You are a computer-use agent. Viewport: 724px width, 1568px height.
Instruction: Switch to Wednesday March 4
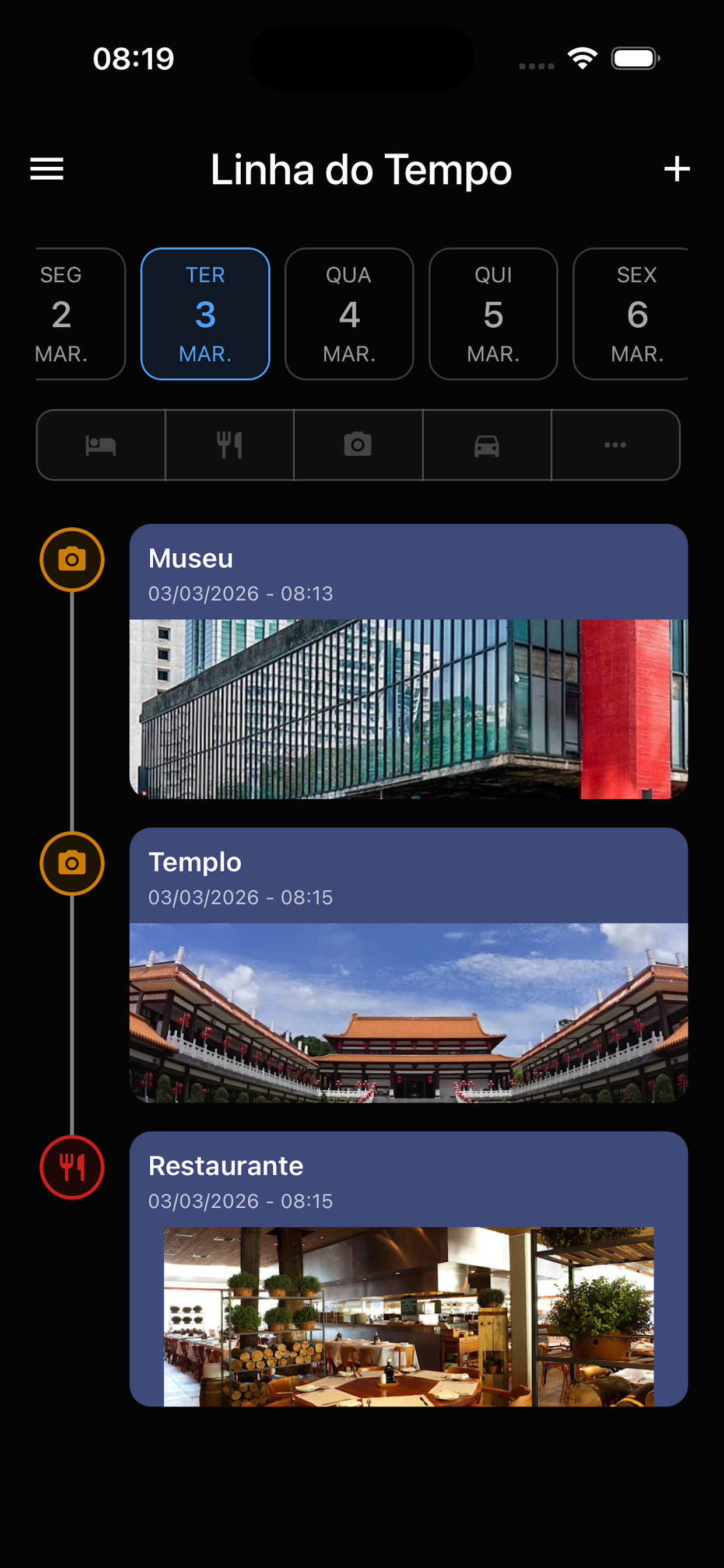pyautogui.click(x=349, y=313)
